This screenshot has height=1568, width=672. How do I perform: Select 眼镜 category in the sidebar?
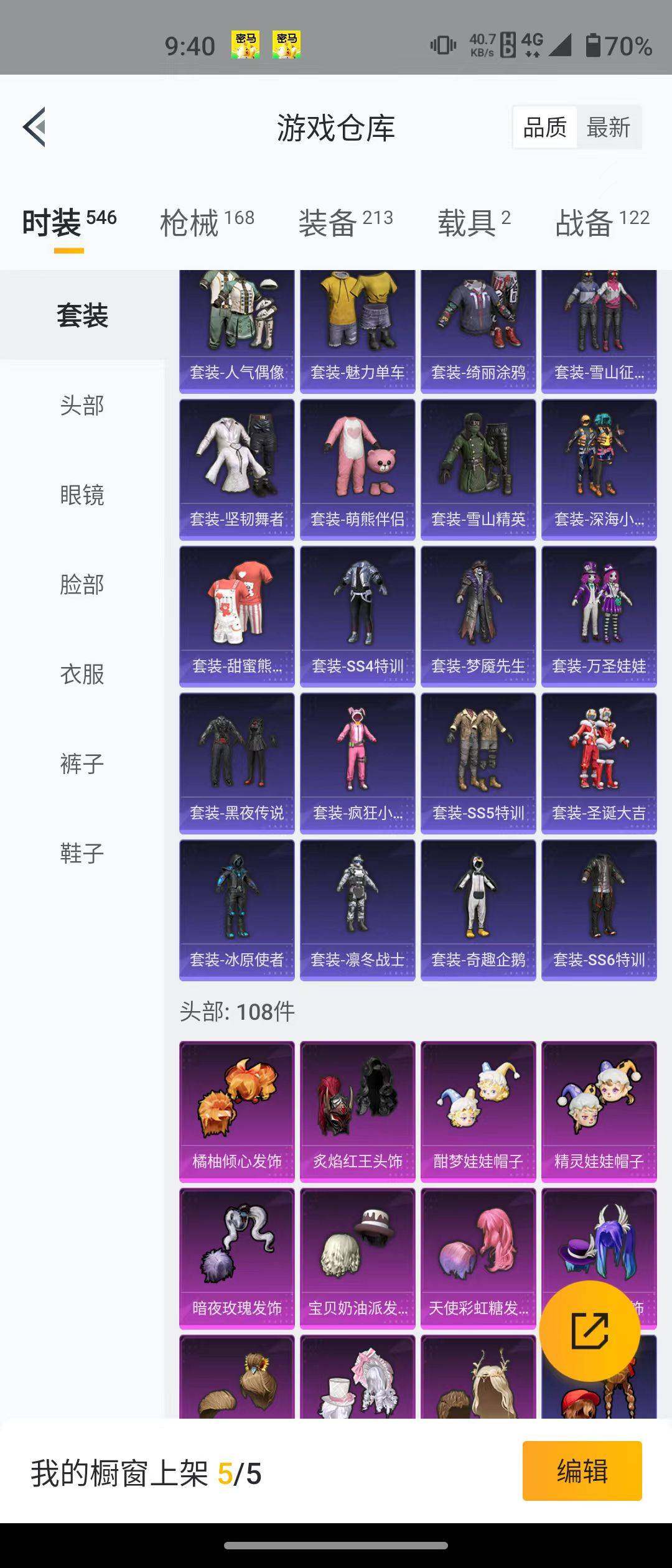[81, 495]
